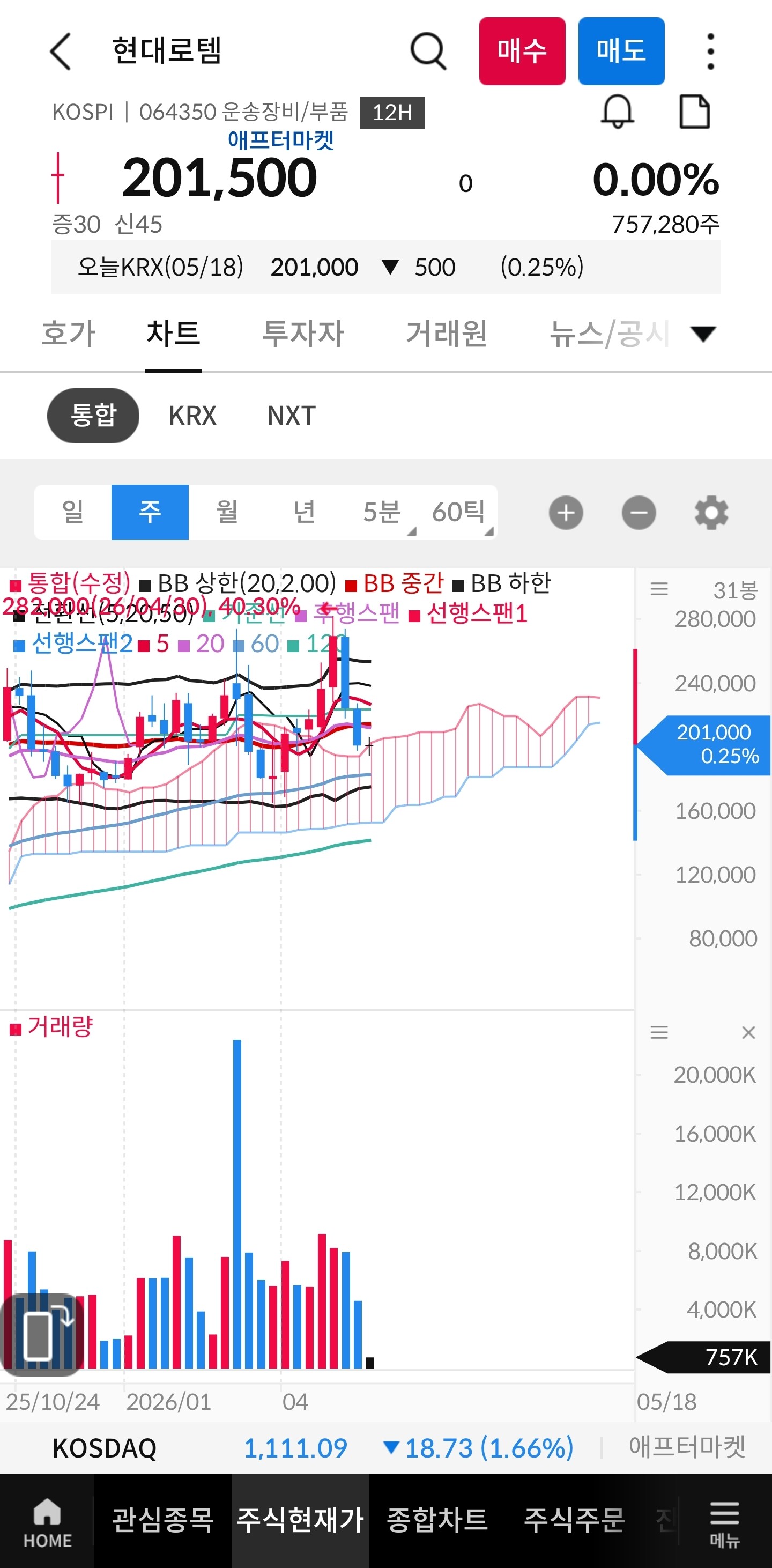The height and width of the screenshot is (1568, 772).
Task: Open 종합차트 in bottom bar
Action: click(x=437, y=1520)
